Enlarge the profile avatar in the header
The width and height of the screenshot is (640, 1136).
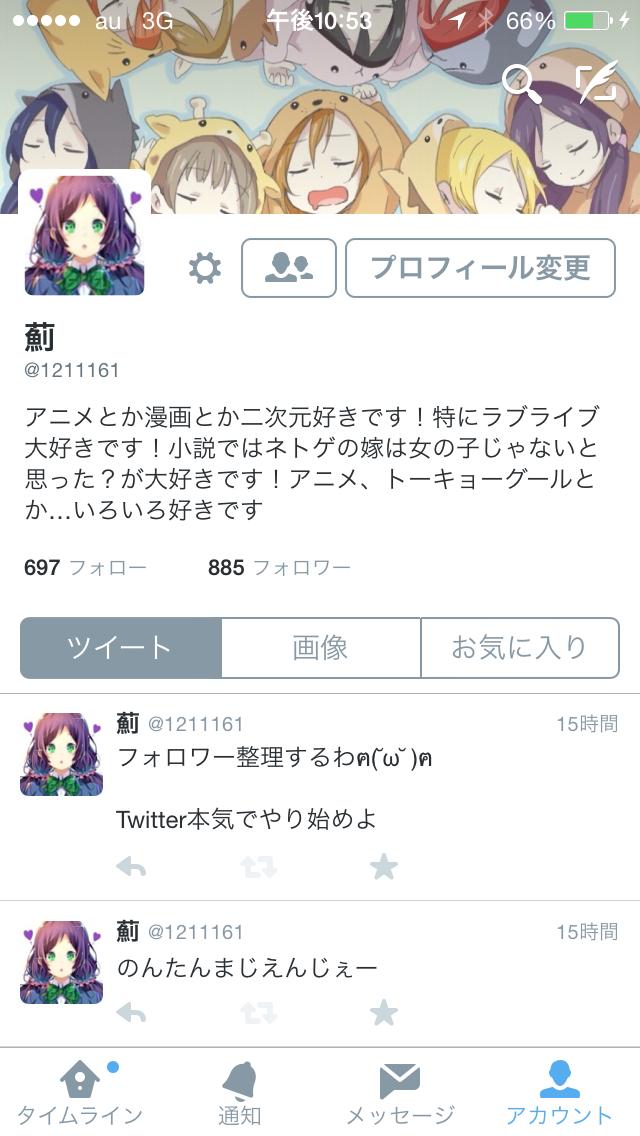click(84, 242)
